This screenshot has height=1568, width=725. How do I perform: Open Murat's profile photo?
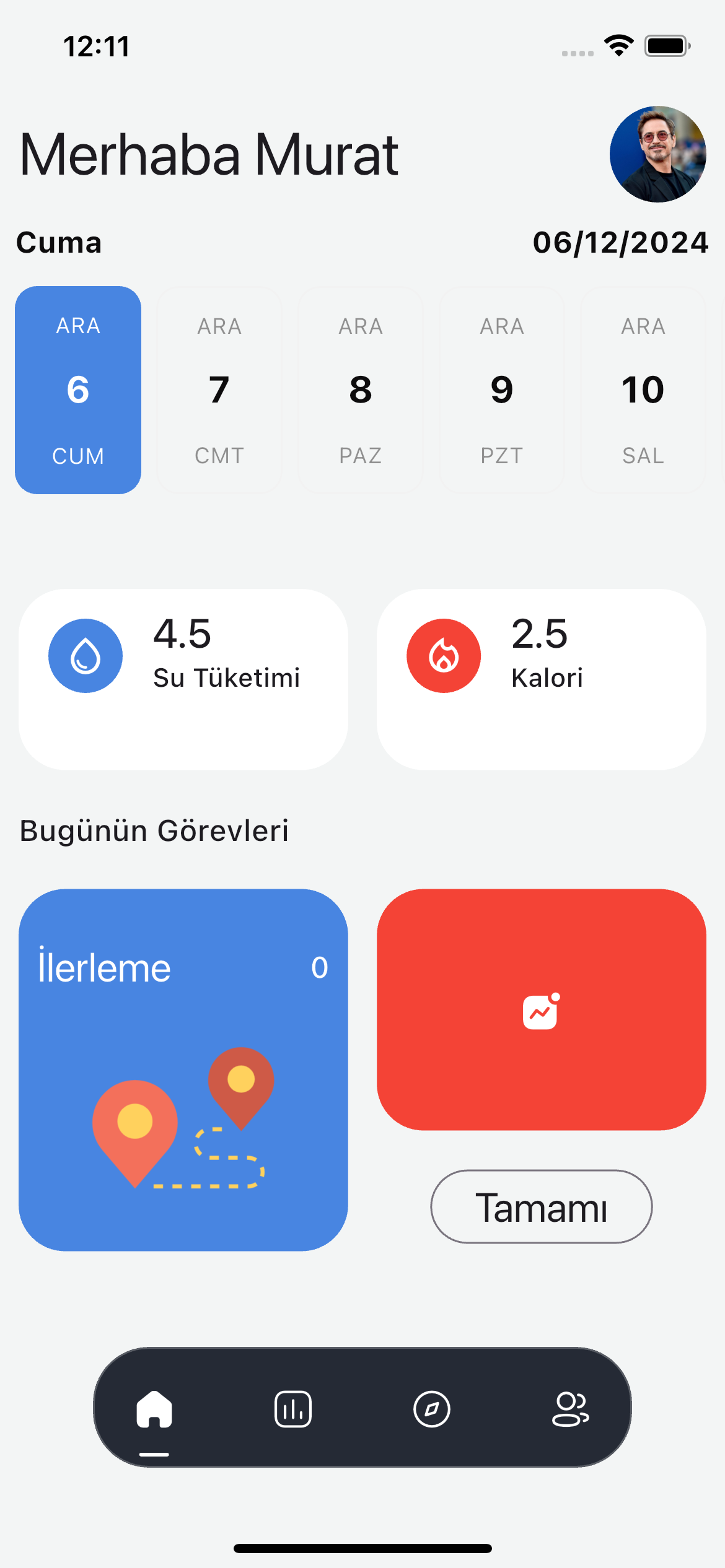point(657,154)
